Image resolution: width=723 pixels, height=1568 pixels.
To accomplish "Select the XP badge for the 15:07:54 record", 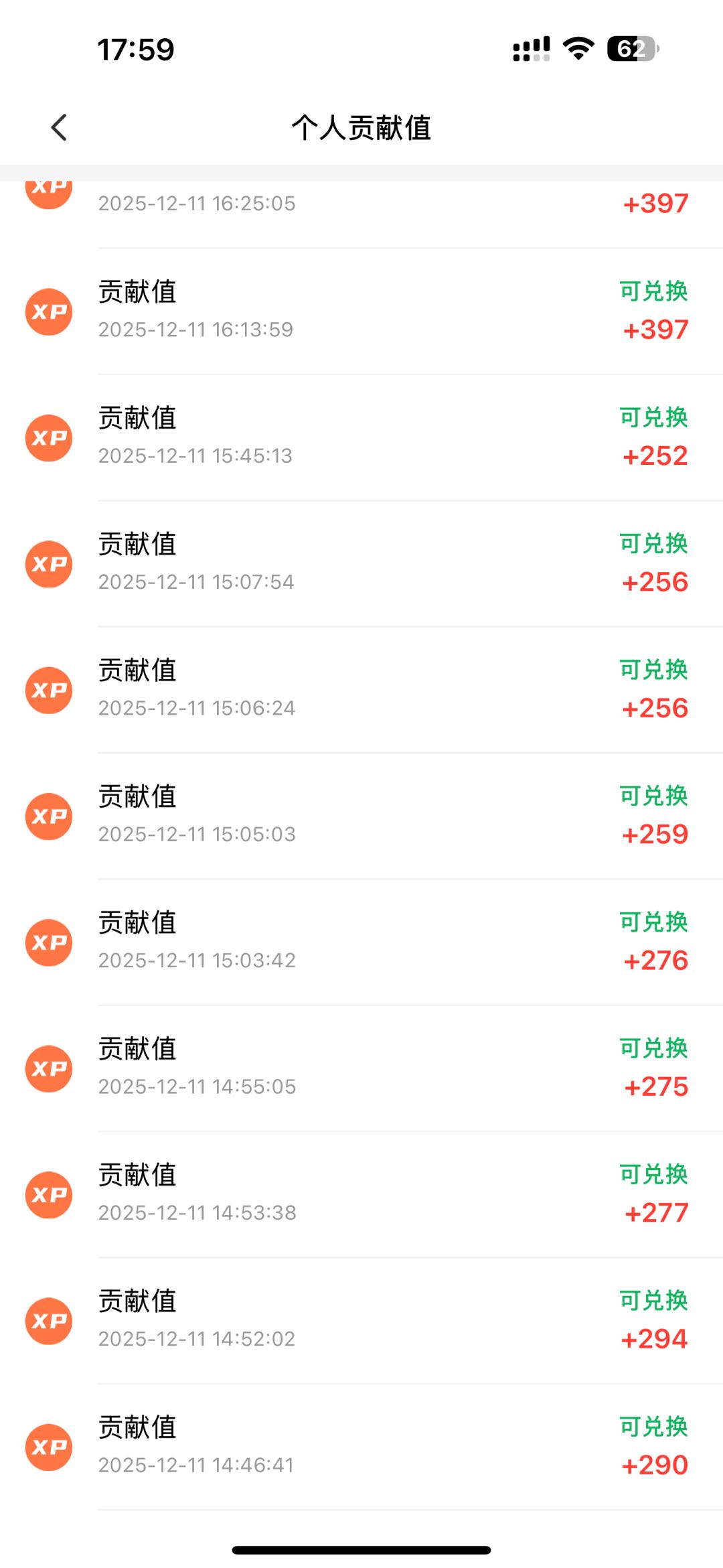I will pyautogui.click(x=48, y=563).
